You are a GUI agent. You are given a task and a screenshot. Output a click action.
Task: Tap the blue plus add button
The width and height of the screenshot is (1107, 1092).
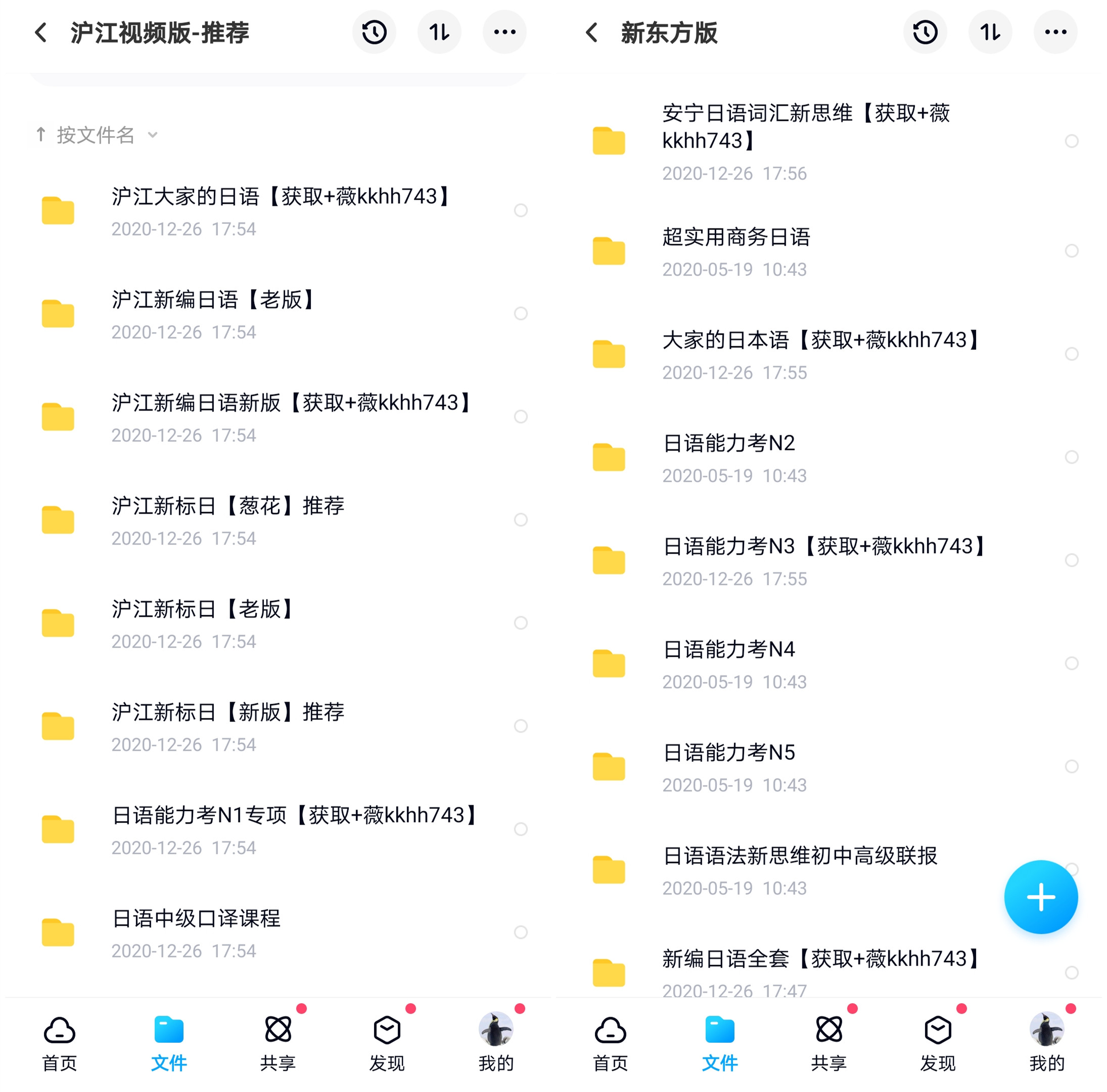point(1040,897)
